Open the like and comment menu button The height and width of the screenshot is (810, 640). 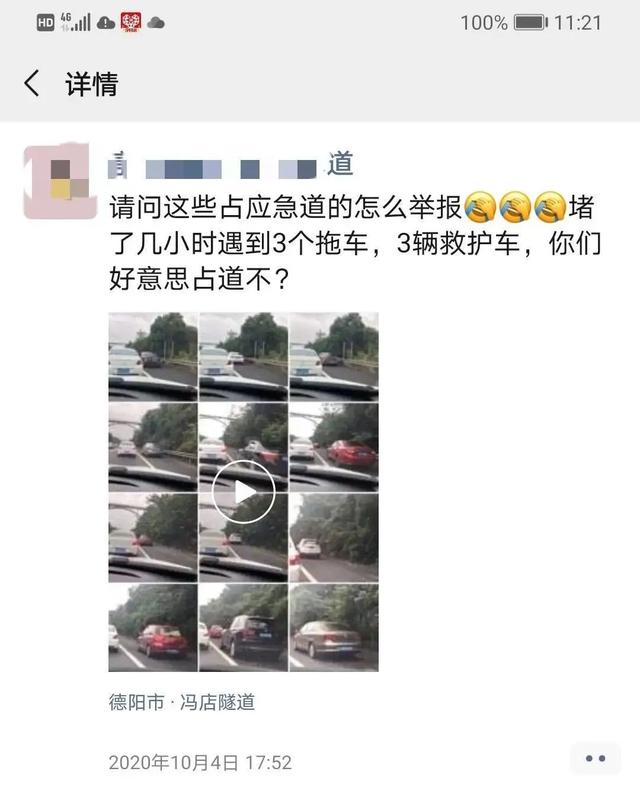[x=596, y=760]
